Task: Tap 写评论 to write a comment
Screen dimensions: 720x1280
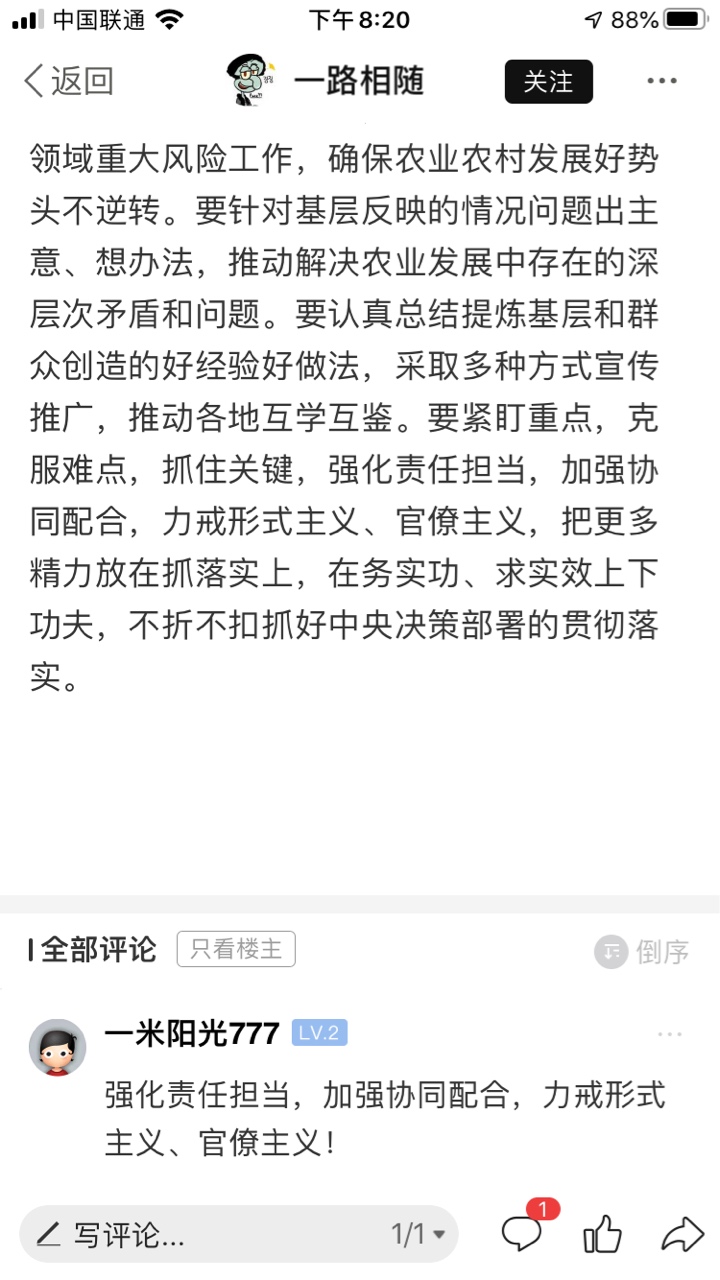Action: point(130,1236)
